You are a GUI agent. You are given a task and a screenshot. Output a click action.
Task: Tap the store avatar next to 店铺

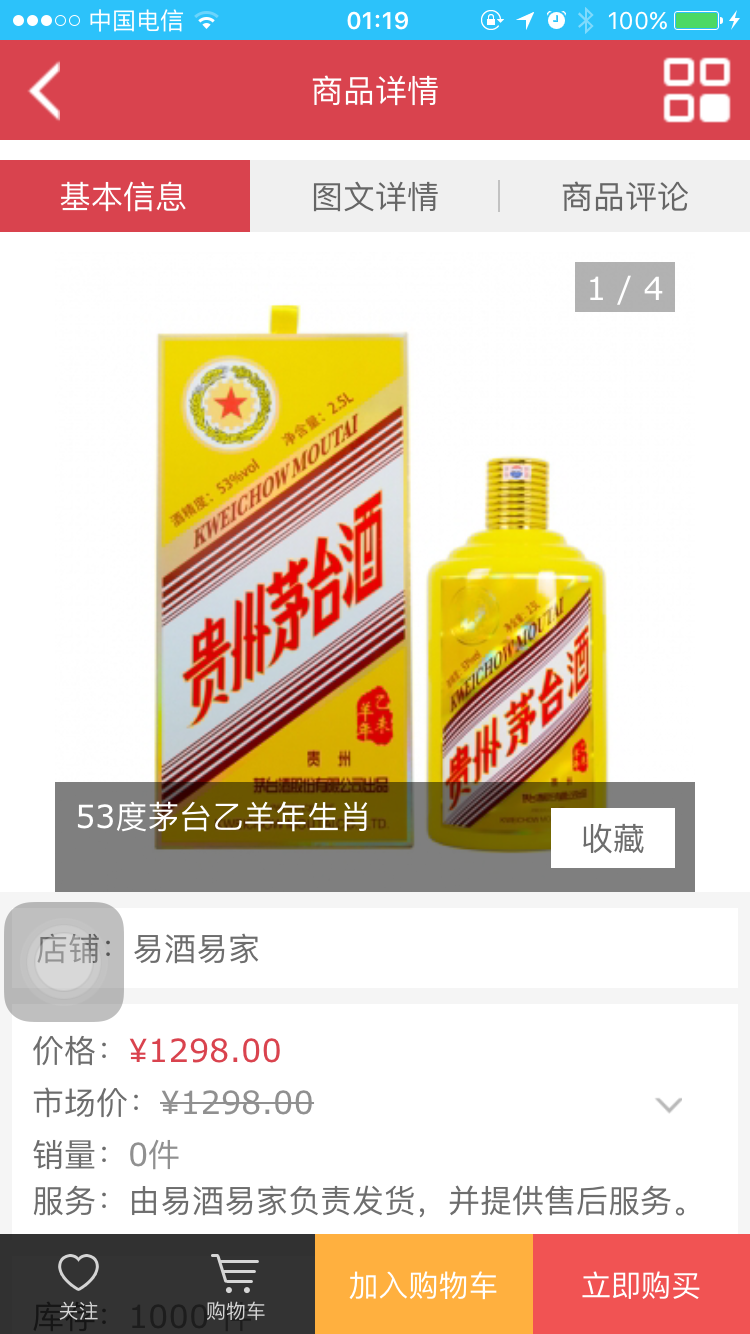point(63,962)
